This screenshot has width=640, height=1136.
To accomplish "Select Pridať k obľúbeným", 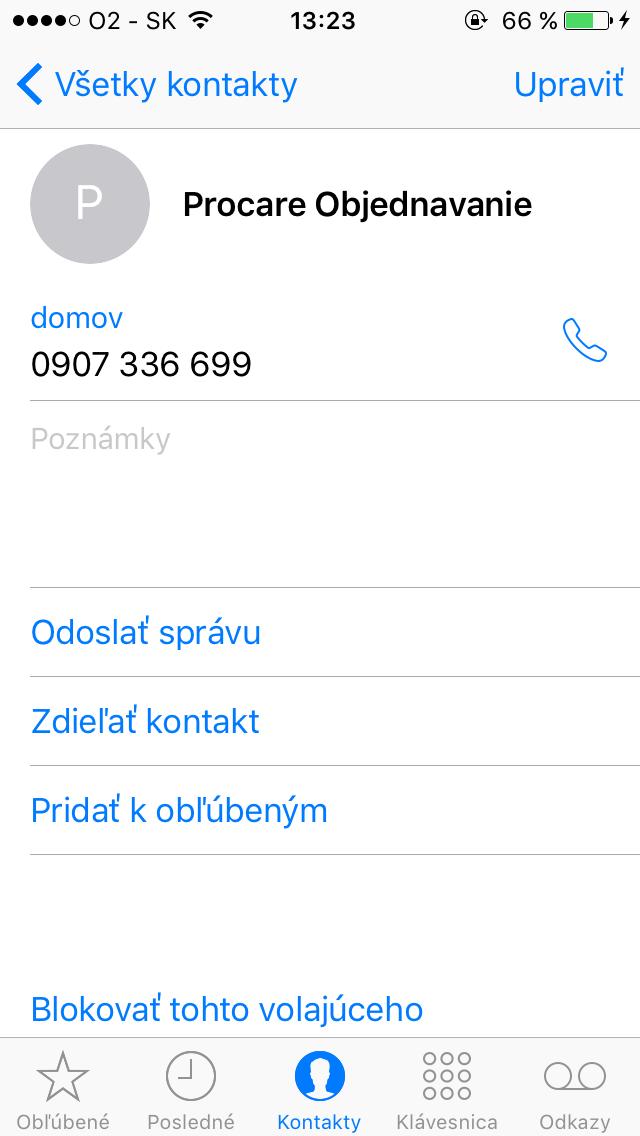I will click(x=179, y=810).
